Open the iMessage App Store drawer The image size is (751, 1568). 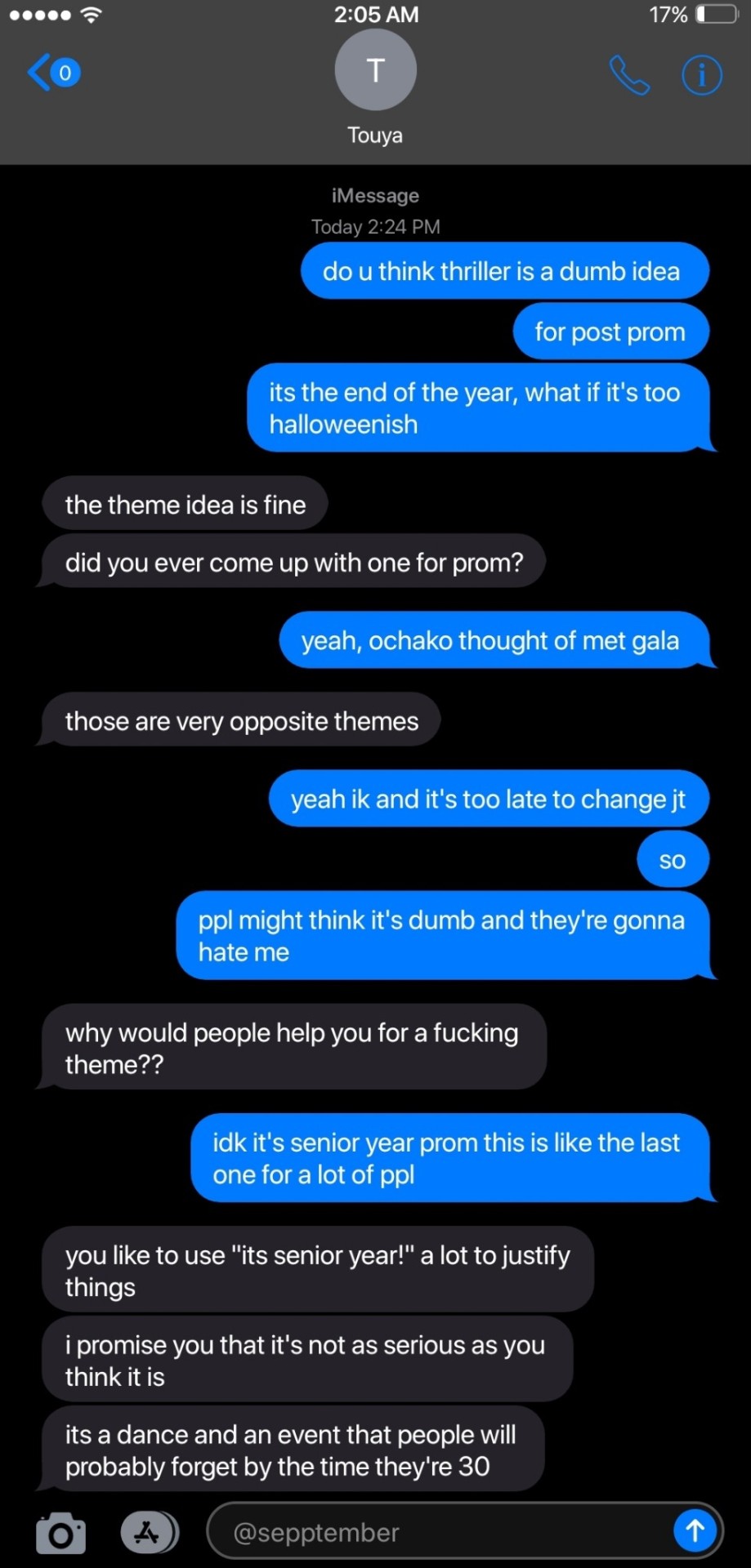coord(149,1532)
